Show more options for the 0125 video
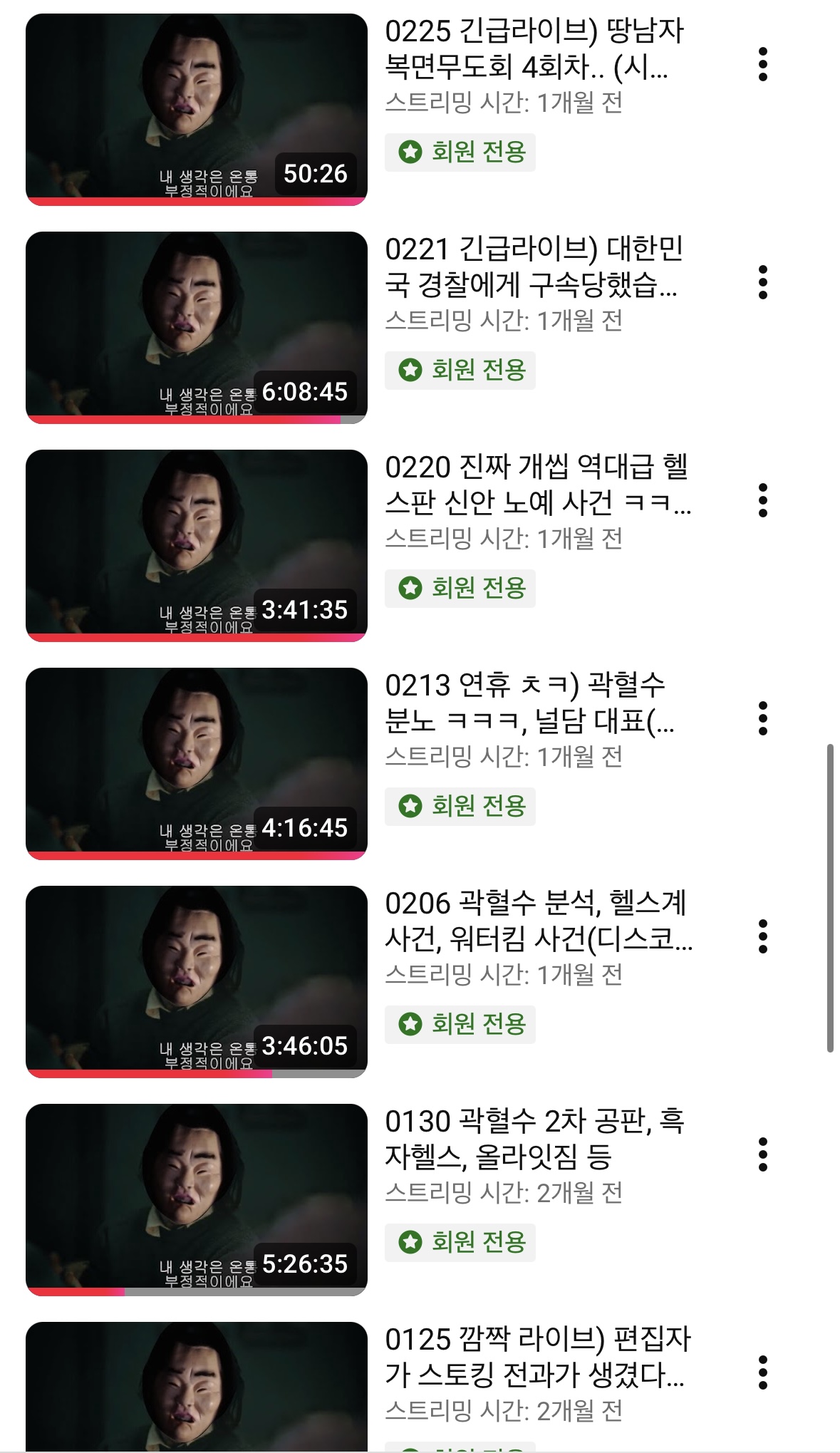 click(x=762, y=1372)
